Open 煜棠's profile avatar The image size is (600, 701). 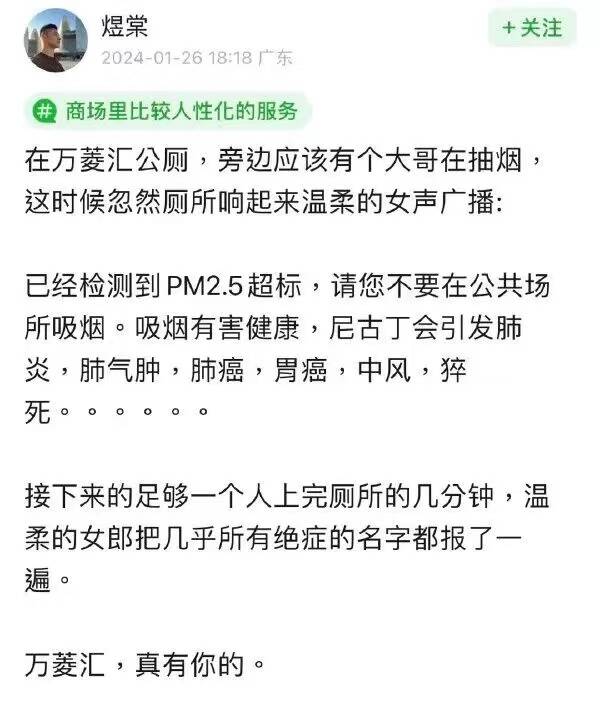pos(59,41)
